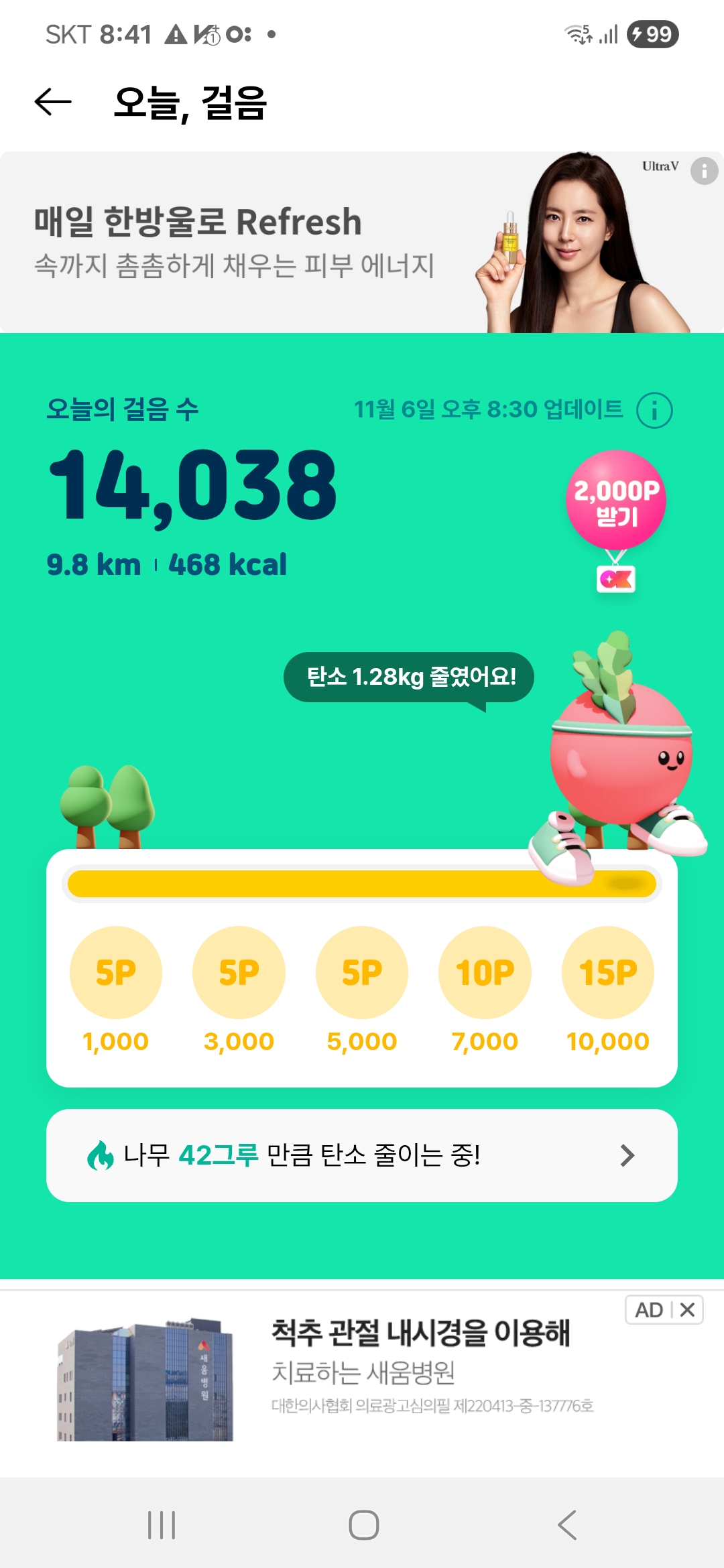The image size is (724, 1568).
Task: Claim the 5P reward for 3,000 steps
Action: [239, 972]
